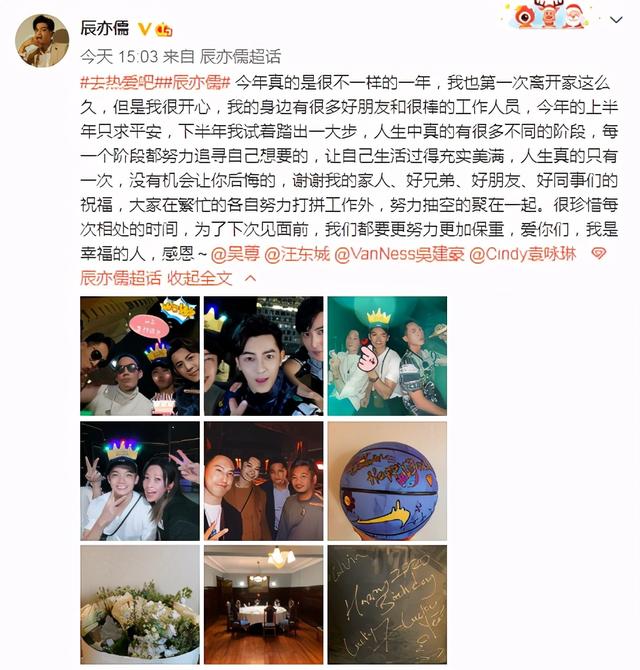Open the signed basketball photo
This screenshot has height=670, width=640.
pyautogui.click(x=387, y=480)
